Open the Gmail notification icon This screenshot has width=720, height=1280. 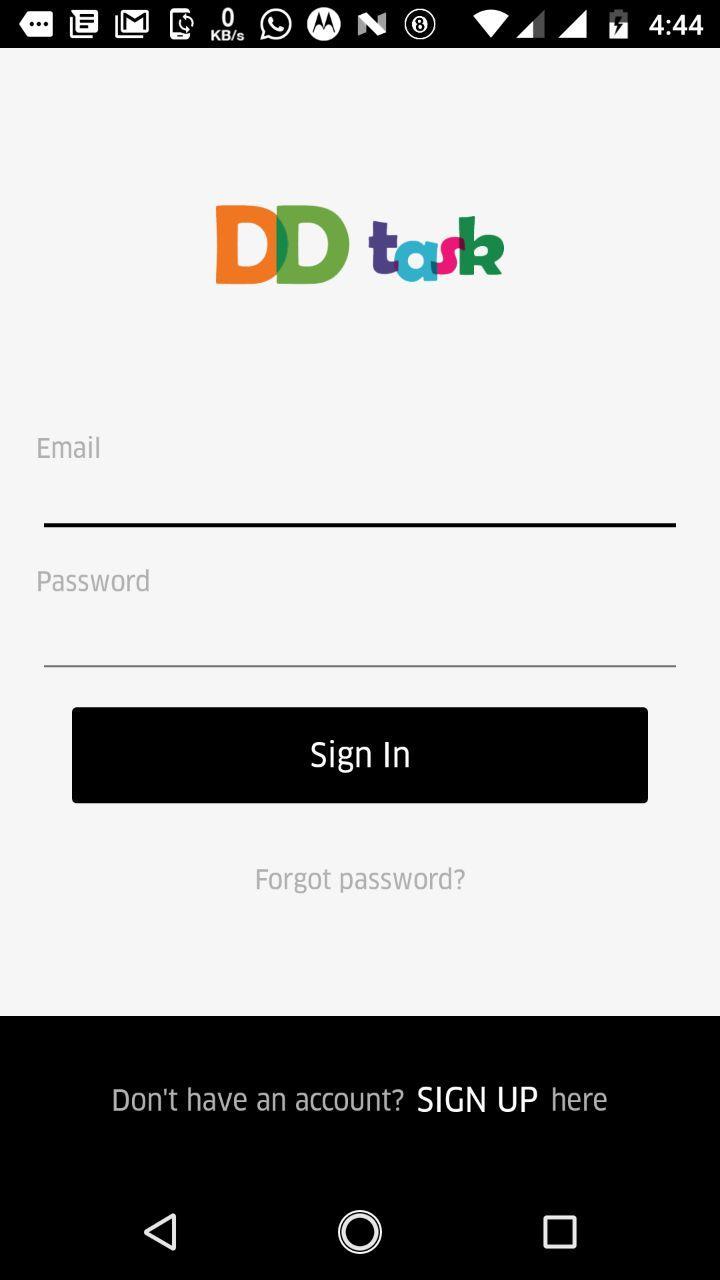pos(133,22)
